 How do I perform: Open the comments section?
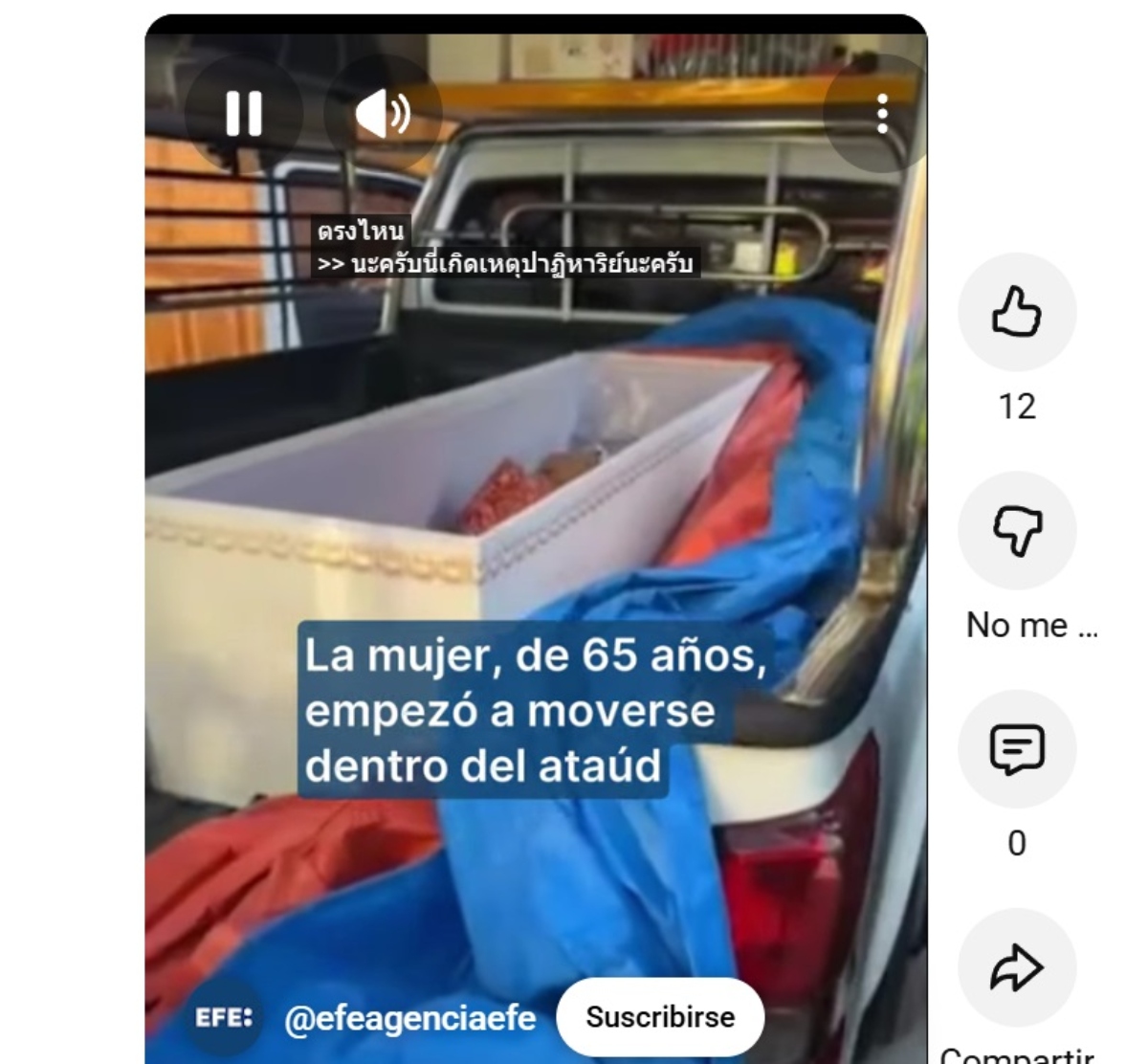click(x=1016, y=749)
